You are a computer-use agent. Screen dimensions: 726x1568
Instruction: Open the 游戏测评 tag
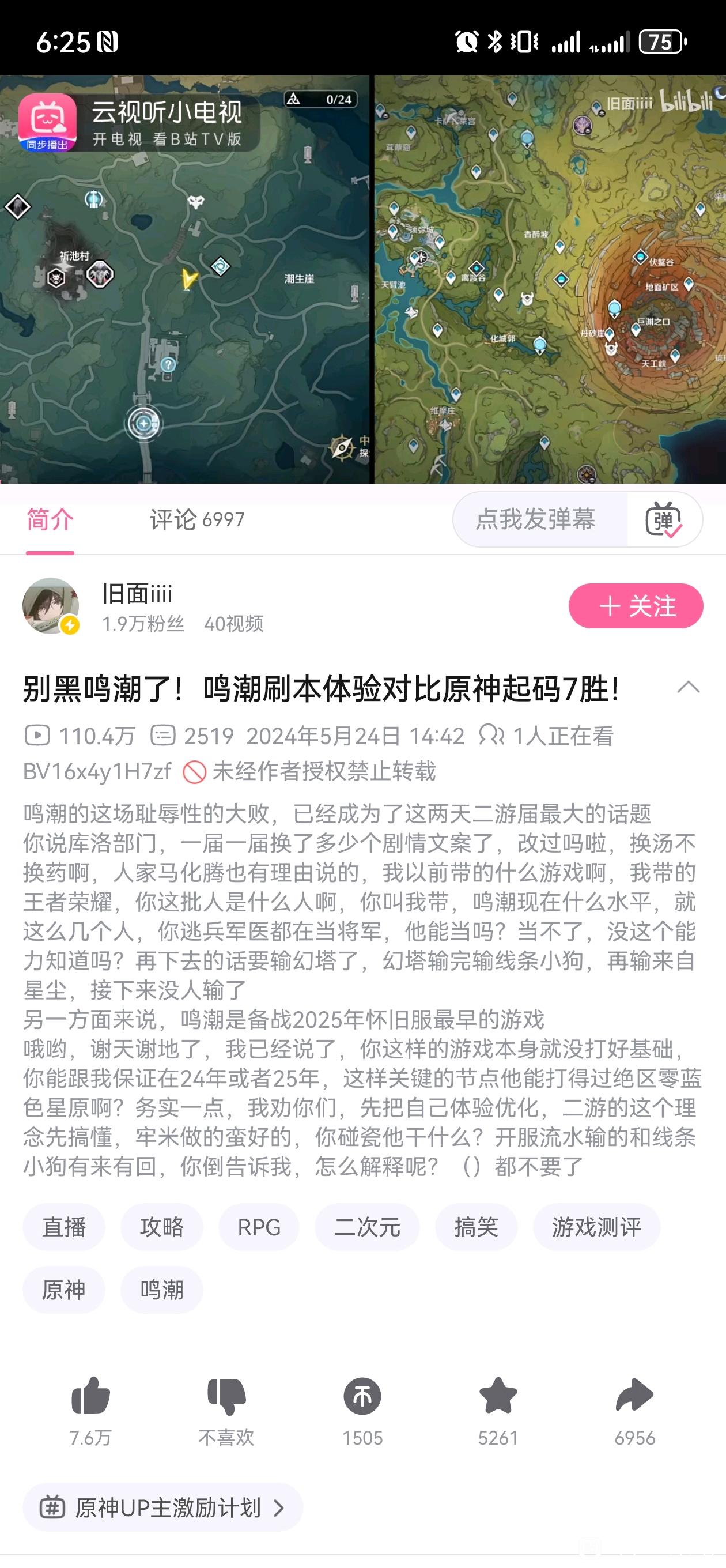point(596,1227)
